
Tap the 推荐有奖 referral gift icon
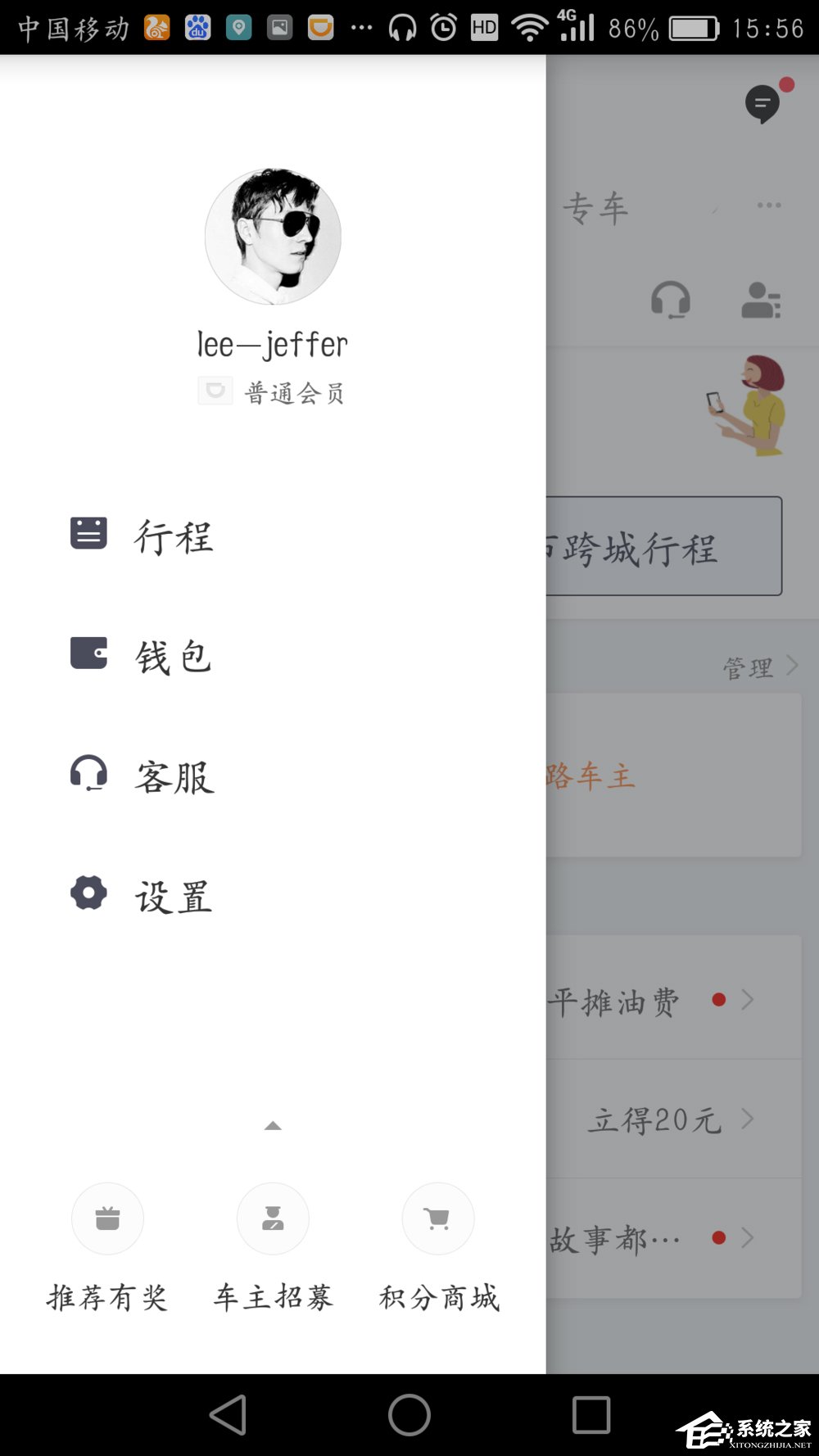[107, 1219]
